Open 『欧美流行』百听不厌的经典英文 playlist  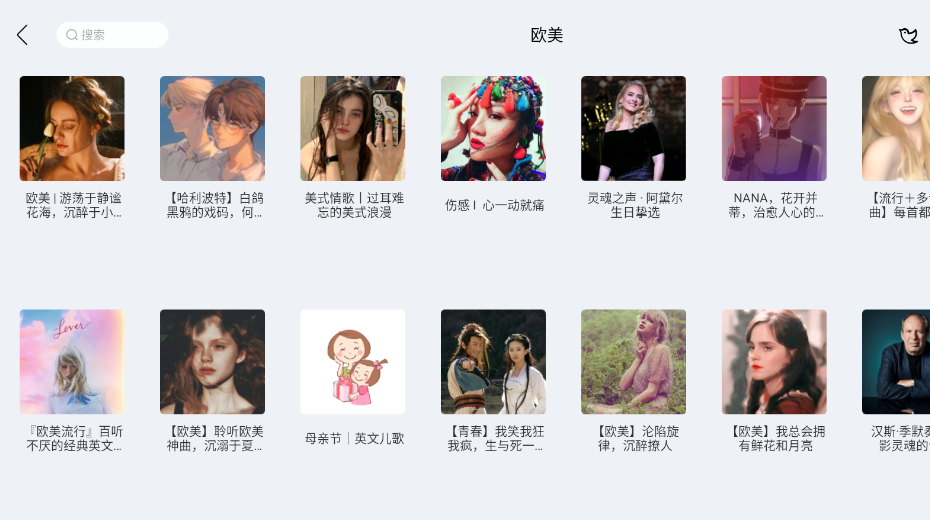tap(72, 362)
